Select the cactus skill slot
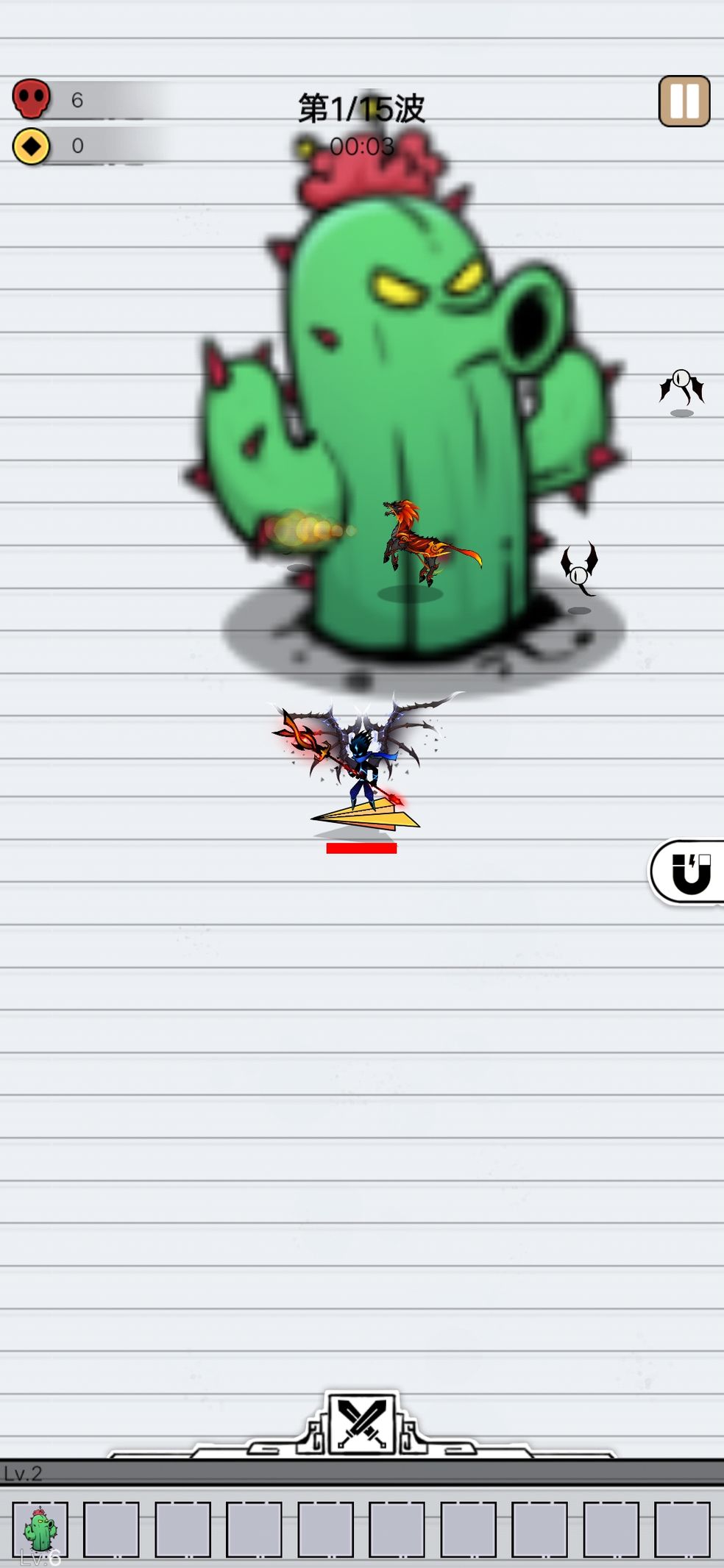The height and width of the screenshot is (1568, 724). click(x=40, y=1530)
